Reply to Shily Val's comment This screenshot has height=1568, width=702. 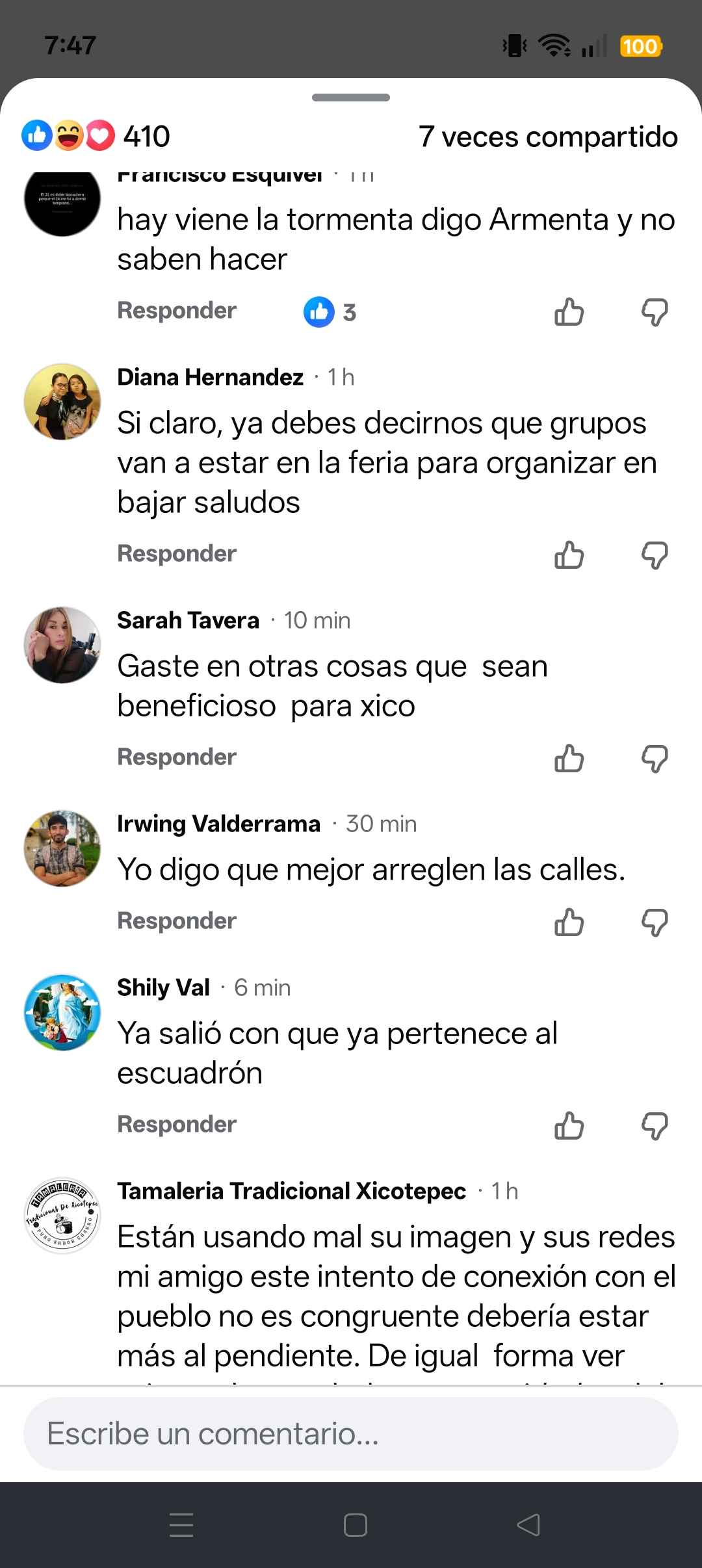coord(177,1125)
